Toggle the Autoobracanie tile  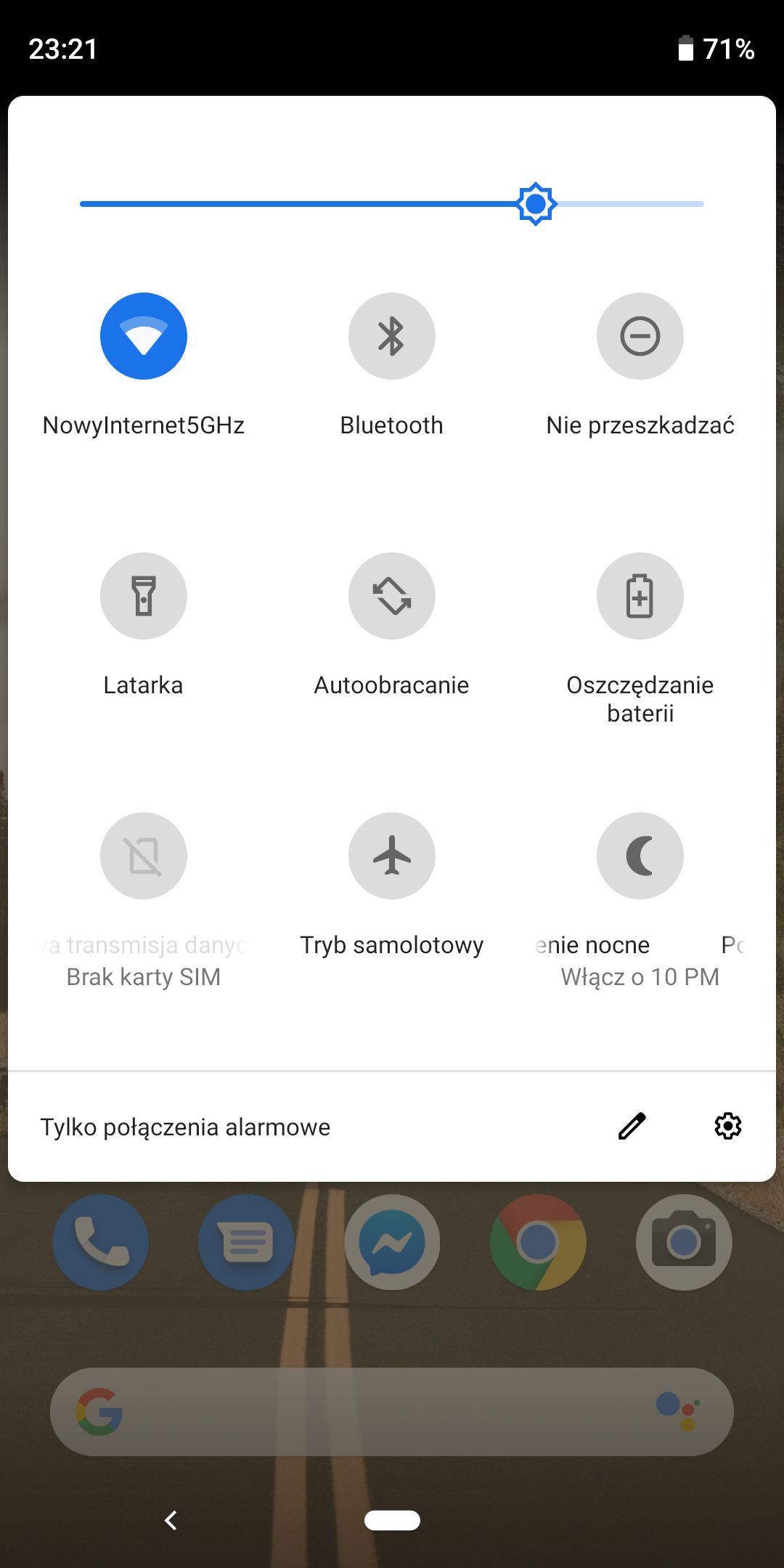coord(392,596)
